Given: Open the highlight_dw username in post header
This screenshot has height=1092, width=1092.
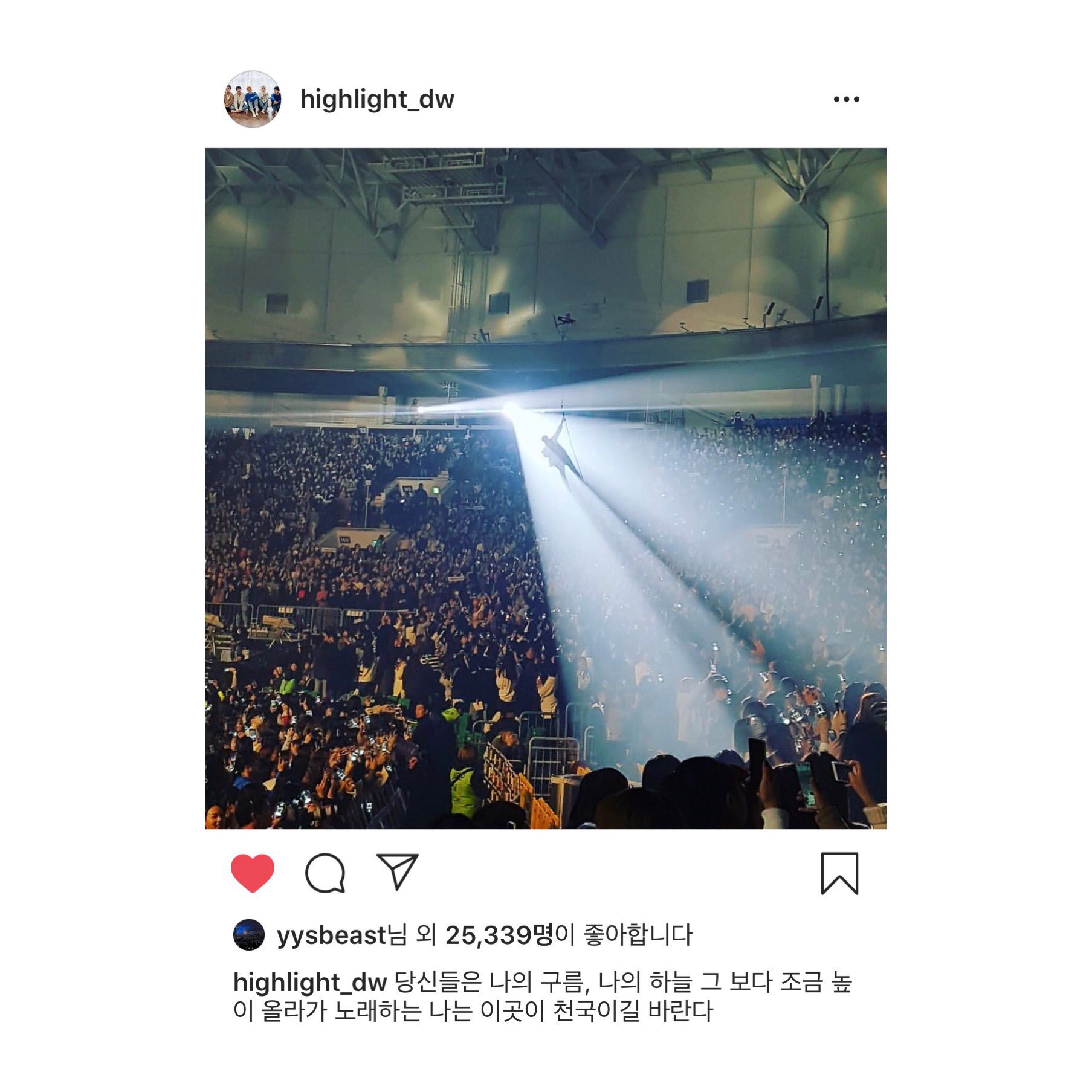Looking at the screenshot, I should (376, 99).
